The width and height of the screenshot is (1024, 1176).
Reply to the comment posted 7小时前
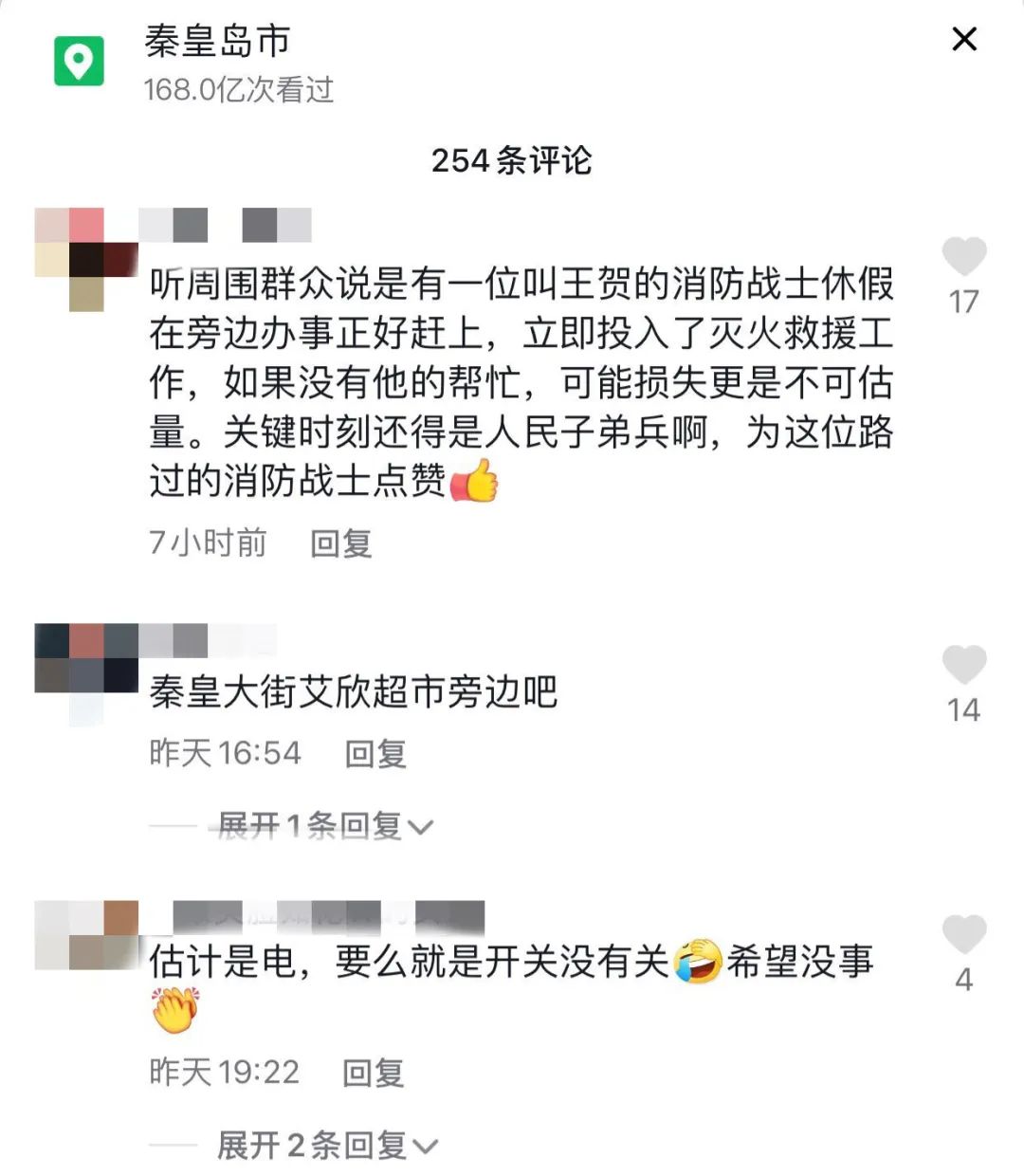(x=340, y=543)
